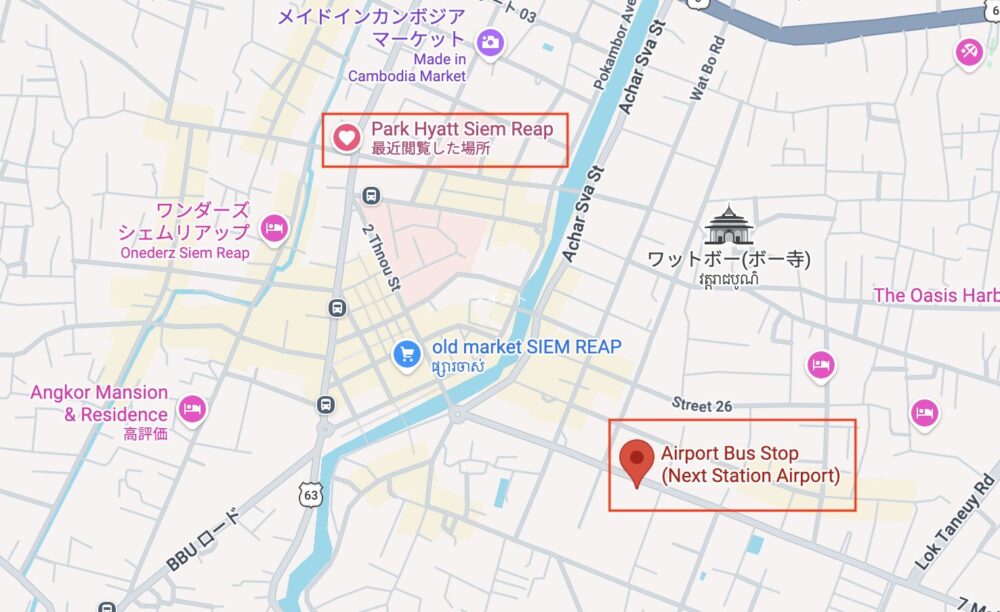Tap the Wat Bo temple landmark icon
1000x612 pixels.
pyautogui.click(x=727, y=226)
